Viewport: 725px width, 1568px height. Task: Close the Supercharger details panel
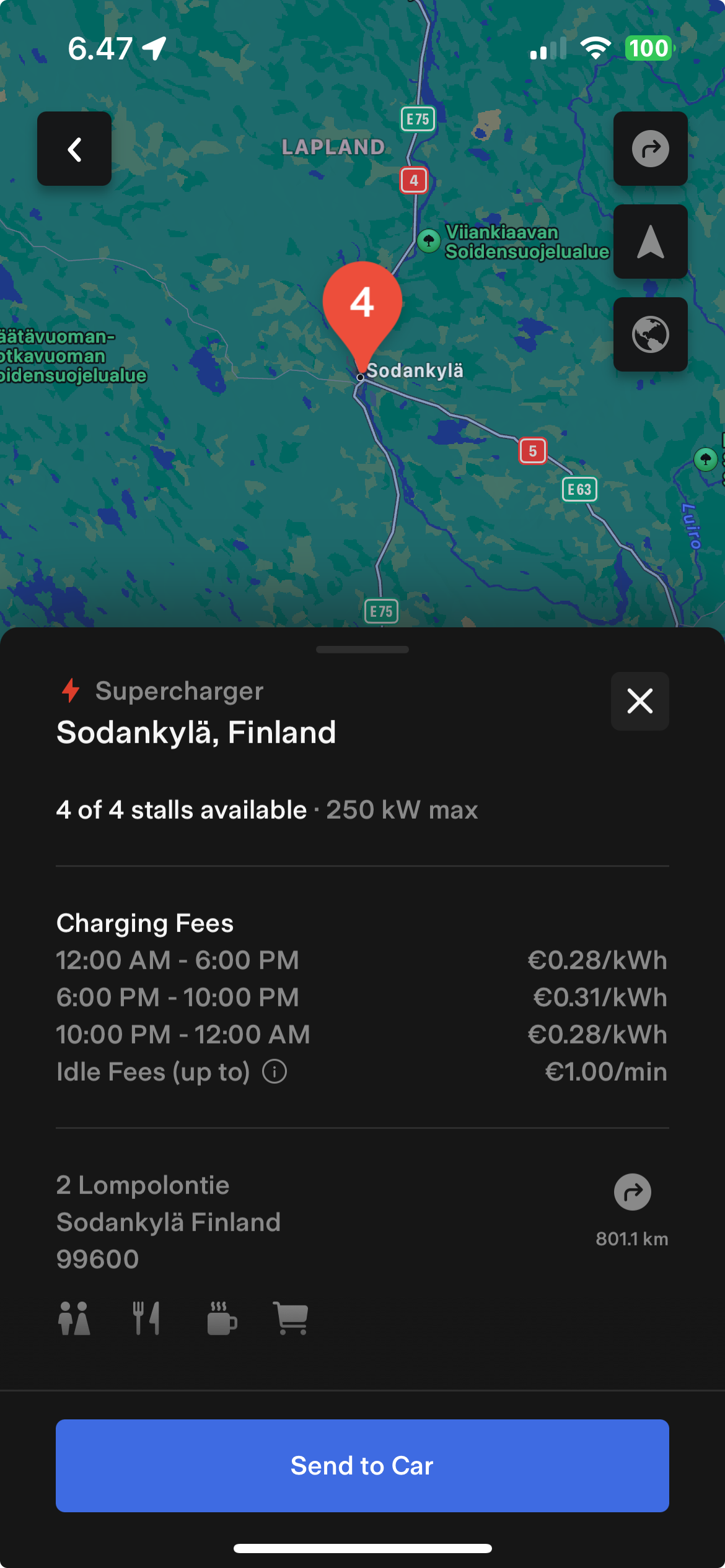coord(639,701)
